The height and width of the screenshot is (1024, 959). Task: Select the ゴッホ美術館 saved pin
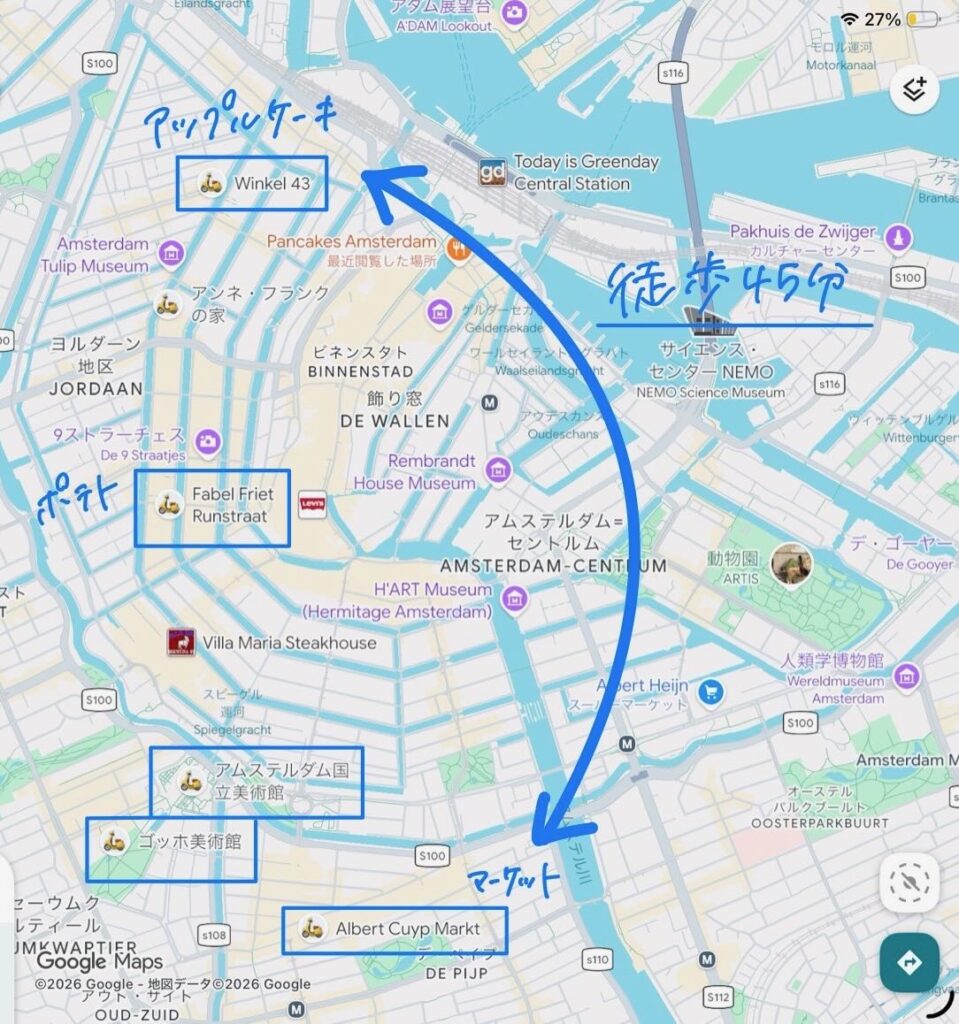coord(114,842)
